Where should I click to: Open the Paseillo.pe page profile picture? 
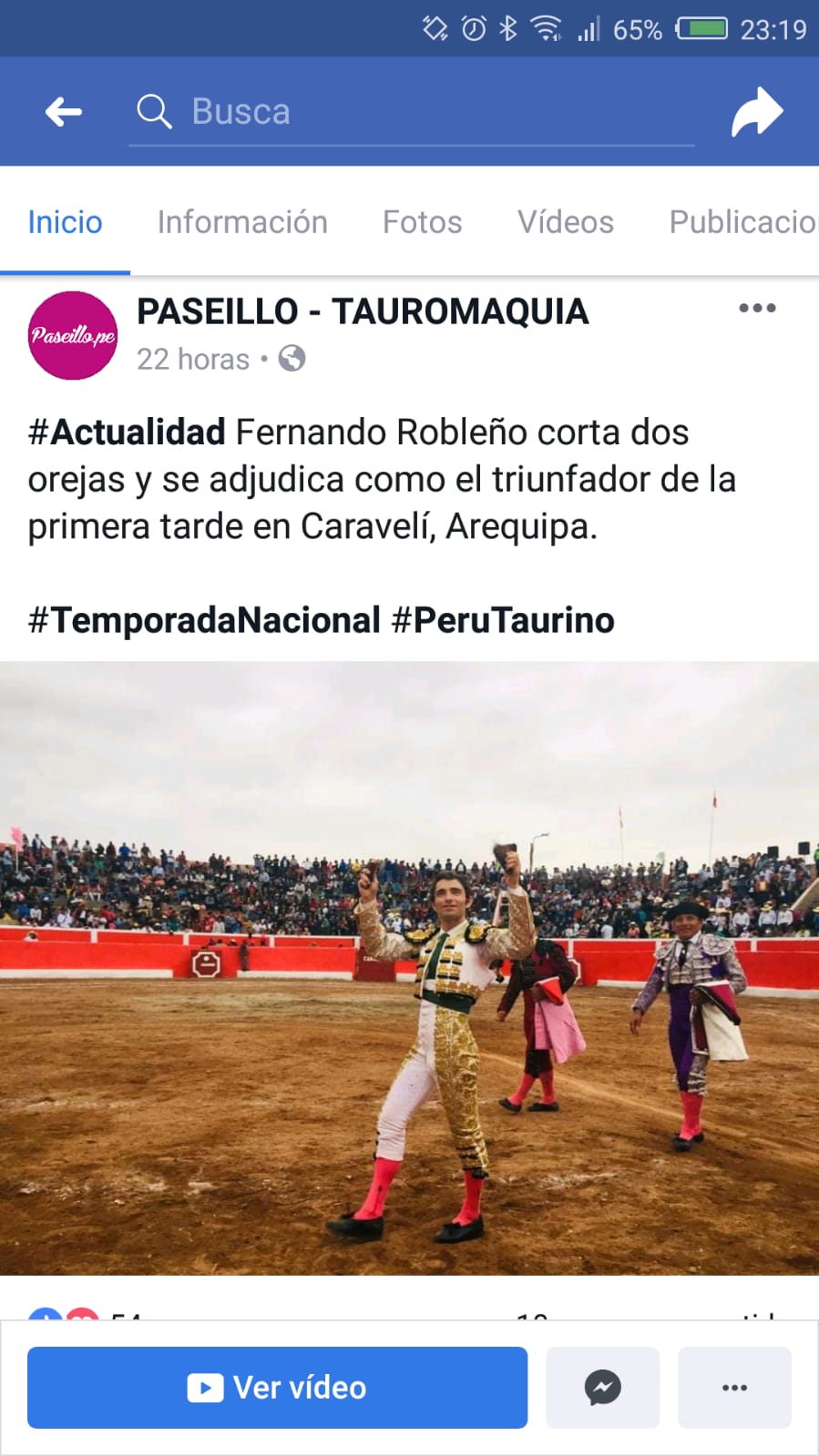(73, 335)
